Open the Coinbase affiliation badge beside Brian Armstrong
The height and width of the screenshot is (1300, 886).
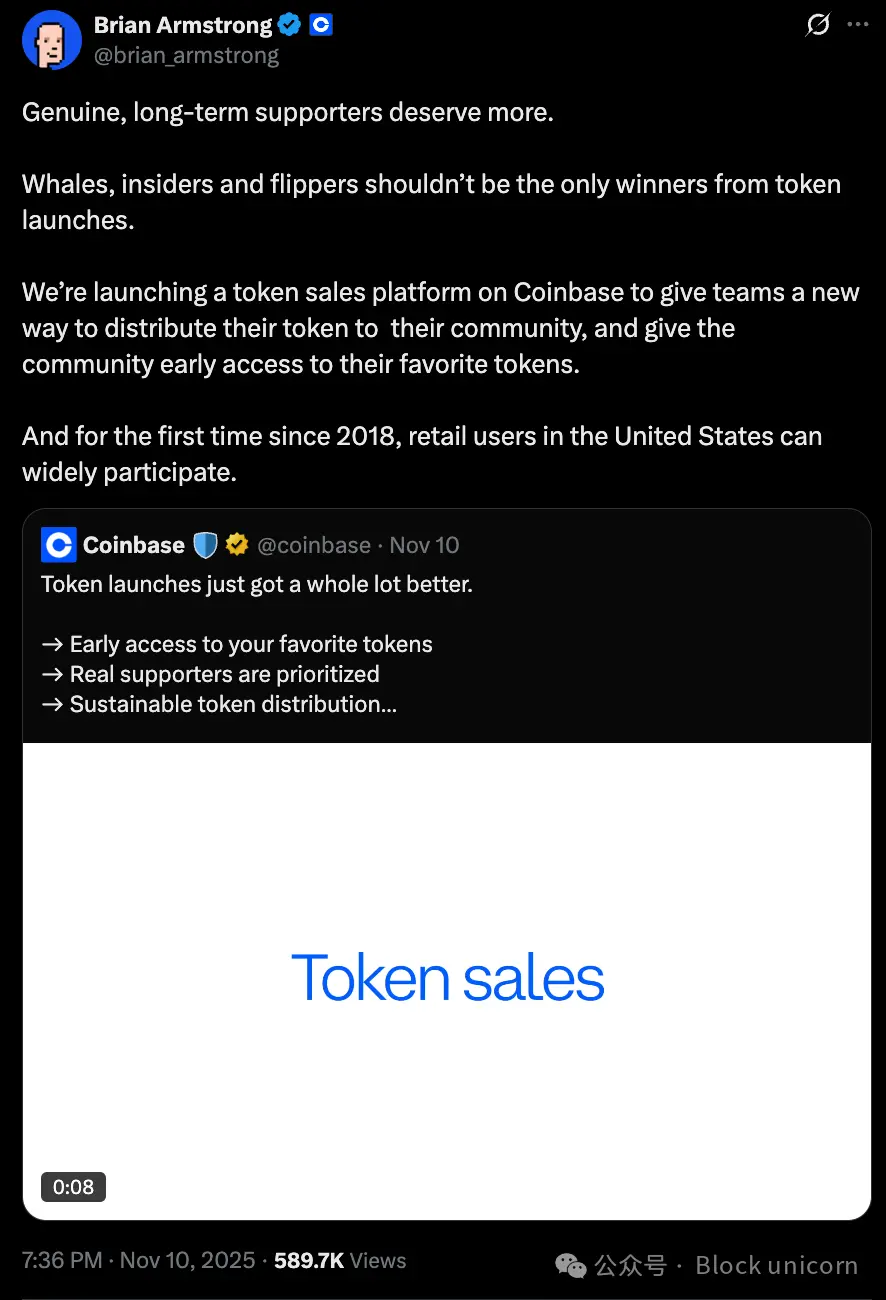[x=321, y=25]
